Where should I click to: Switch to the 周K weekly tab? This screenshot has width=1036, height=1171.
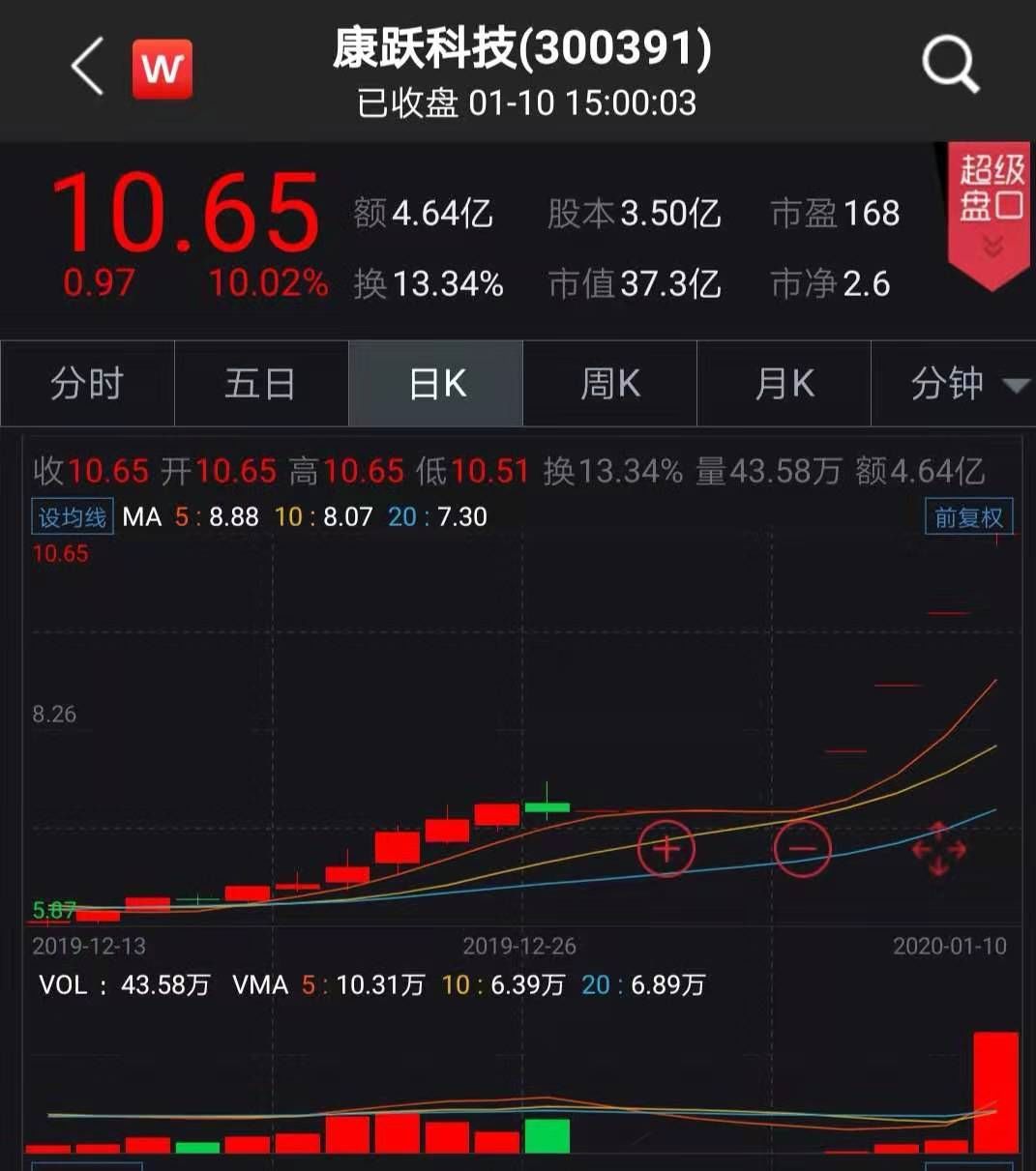[608, 384]
